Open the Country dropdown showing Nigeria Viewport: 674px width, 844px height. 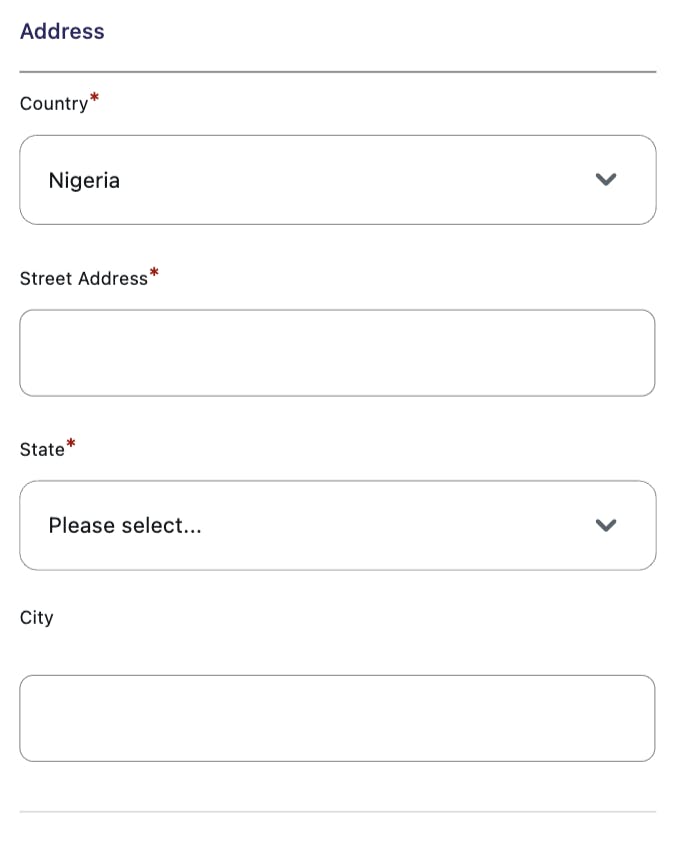pyautogui.click(x=337, y=180)
